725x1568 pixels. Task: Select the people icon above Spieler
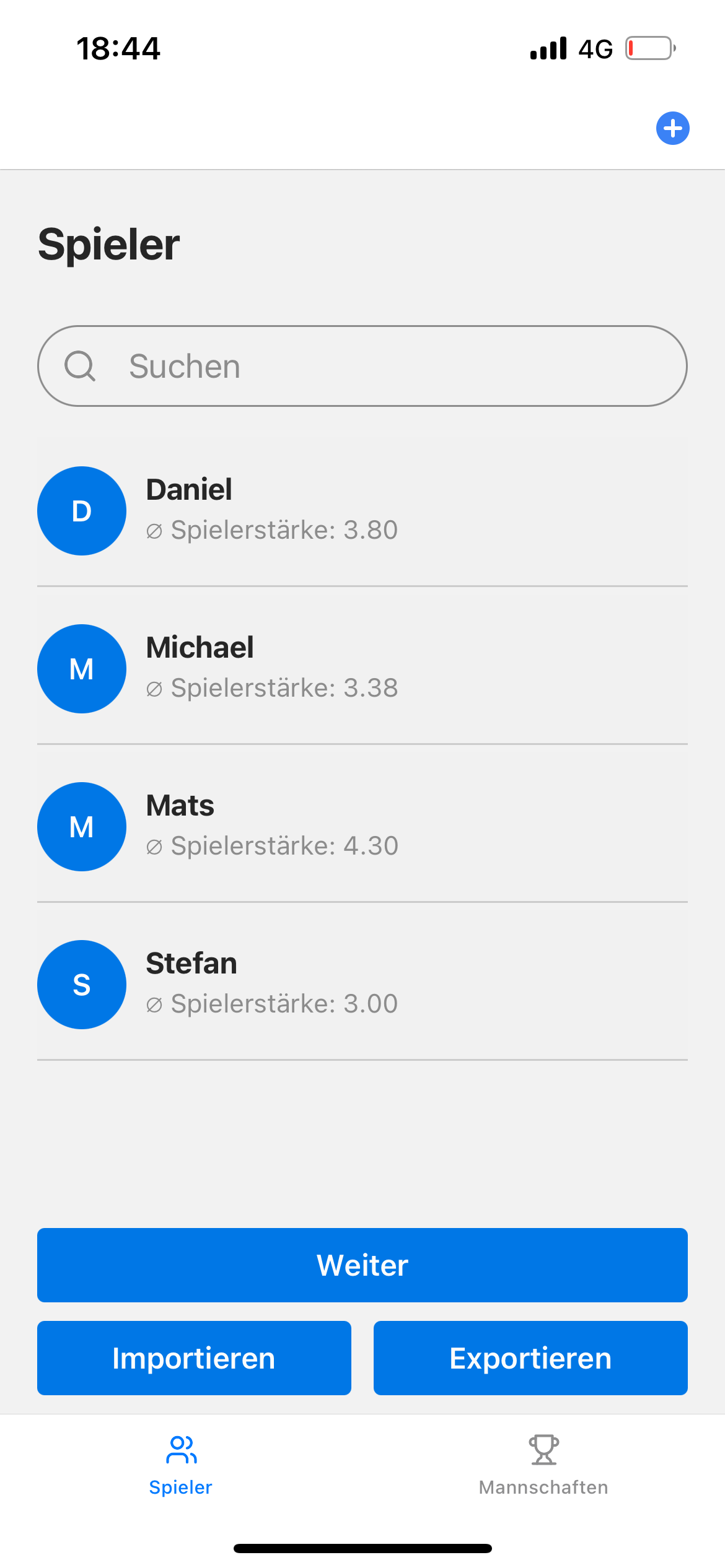tap(181, 1449)
